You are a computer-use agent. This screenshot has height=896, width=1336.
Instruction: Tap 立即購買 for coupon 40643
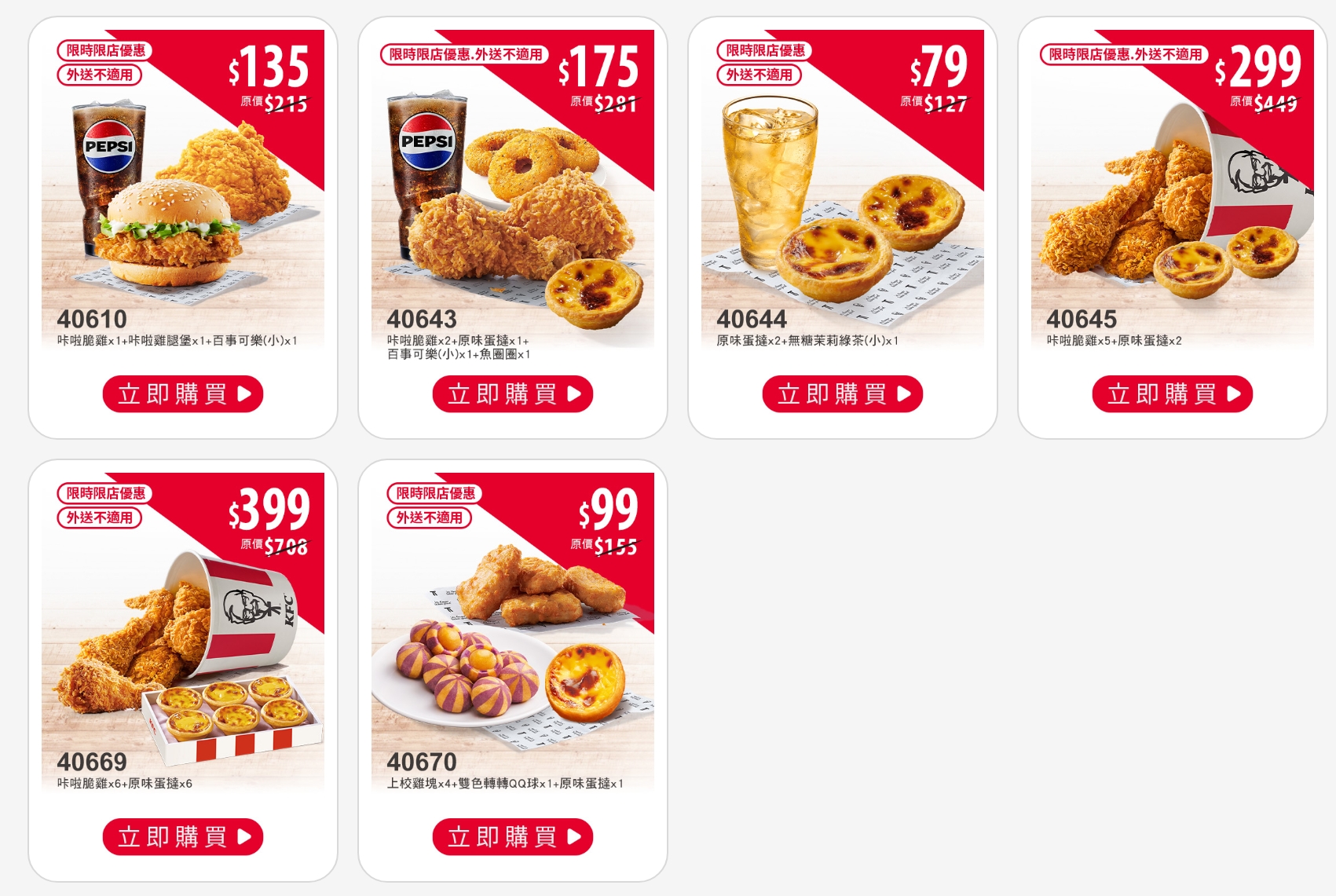[x=512, y=393]
